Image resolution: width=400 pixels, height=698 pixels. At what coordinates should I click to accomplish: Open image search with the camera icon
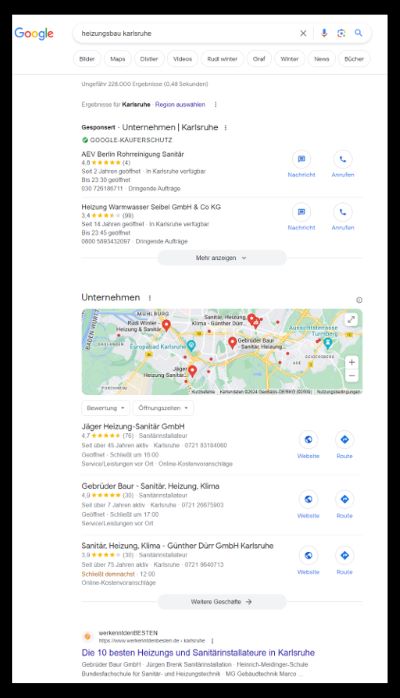[x=341, y=33]
